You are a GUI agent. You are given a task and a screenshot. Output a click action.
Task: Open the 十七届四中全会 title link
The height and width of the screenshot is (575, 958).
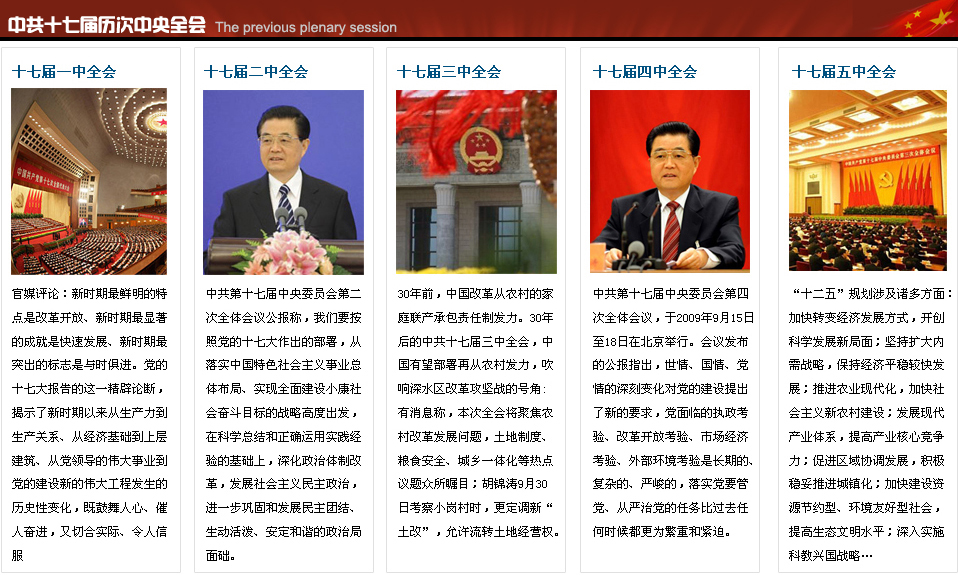click(645, 72)
